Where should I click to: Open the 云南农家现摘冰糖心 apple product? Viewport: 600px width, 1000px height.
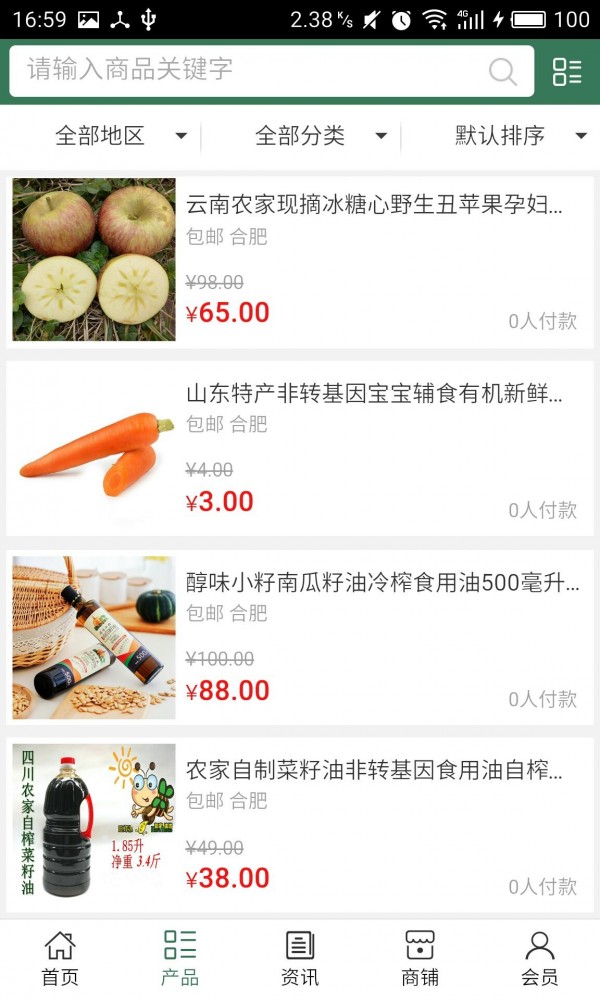tap(300, 260)
